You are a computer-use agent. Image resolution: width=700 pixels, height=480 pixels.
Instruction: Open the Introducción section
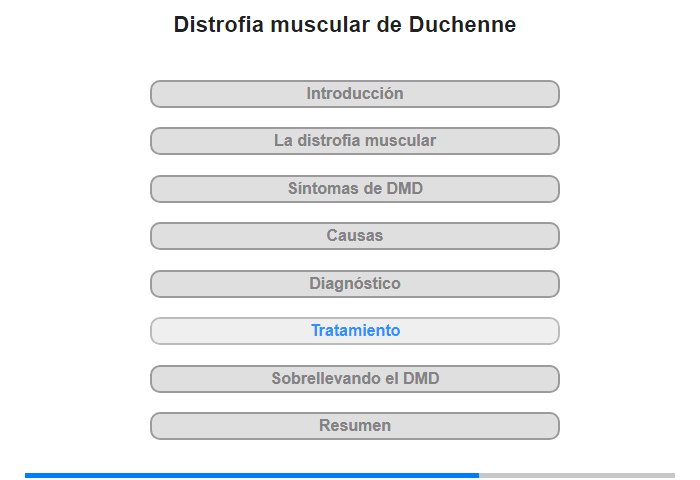click(355, 94)
